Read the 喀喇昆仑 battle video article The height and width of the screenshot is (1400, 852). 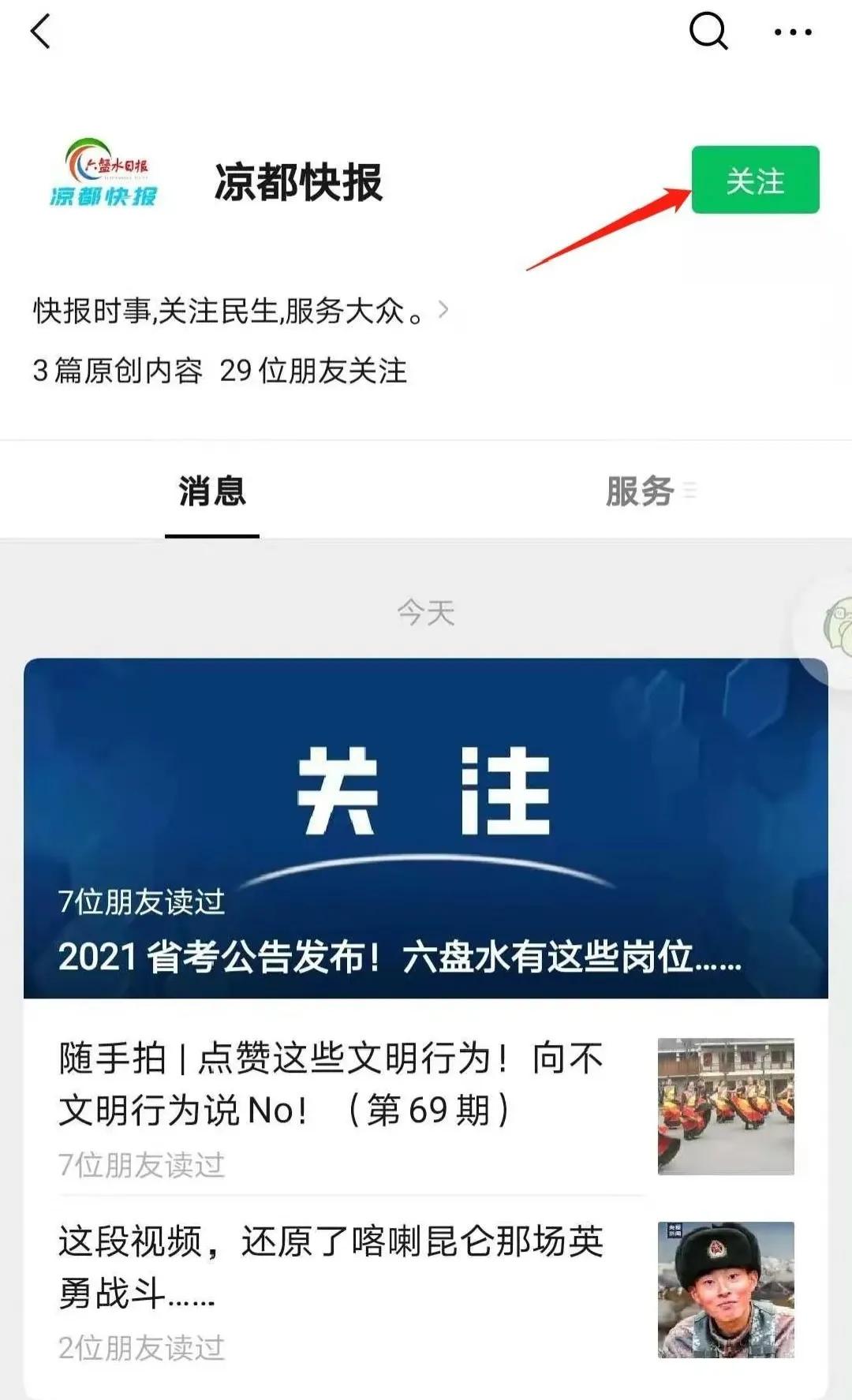pos(331,1267)
